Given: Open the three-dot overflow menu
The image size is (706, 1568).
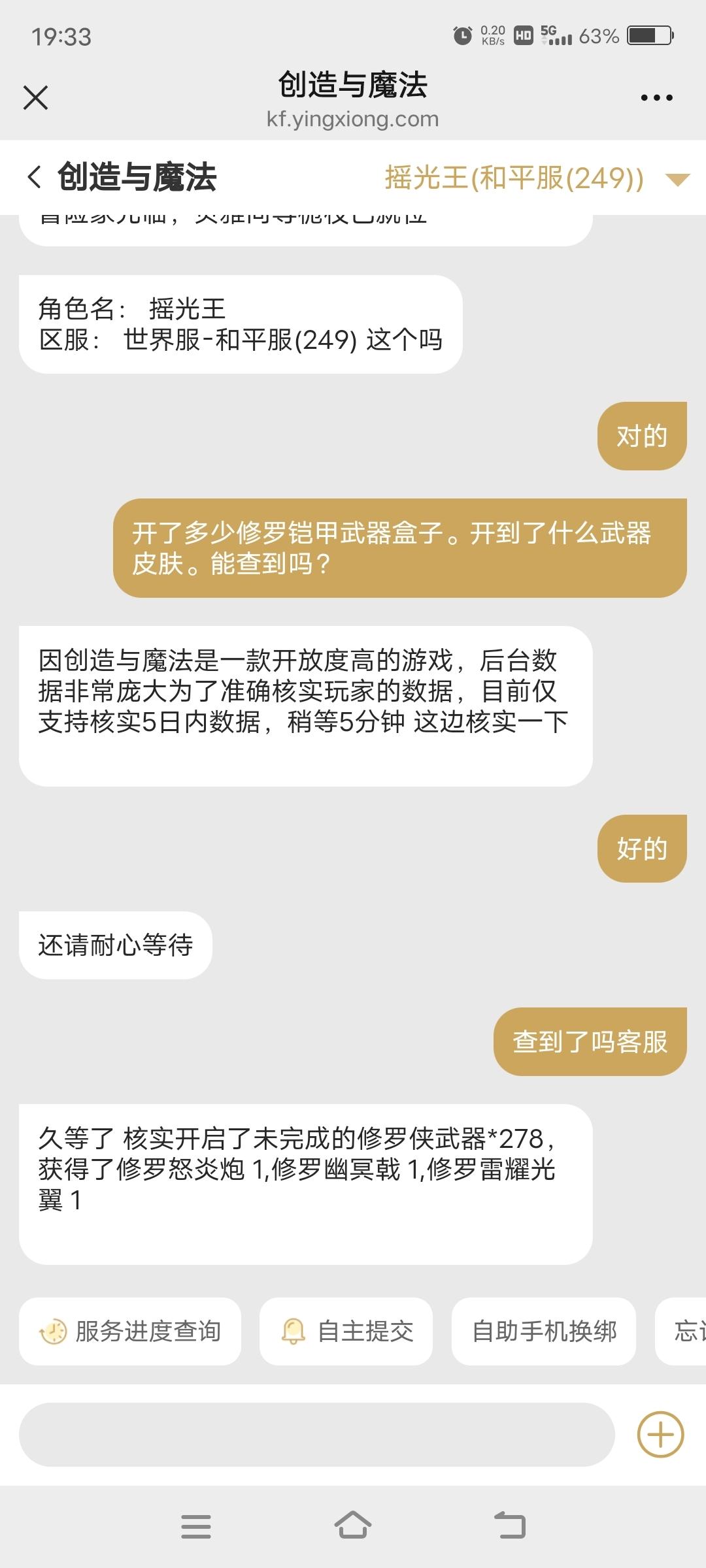Looking at the screenshot, I should point(656,98).
